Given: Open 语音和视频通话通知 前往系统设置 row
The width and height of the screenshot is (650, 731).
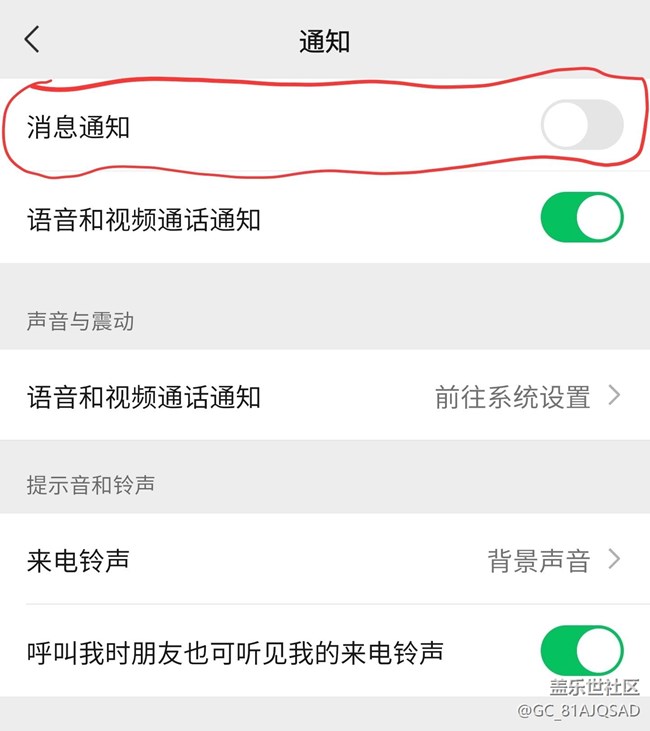Looking at the screenshot, I should (x=324, y=396).
